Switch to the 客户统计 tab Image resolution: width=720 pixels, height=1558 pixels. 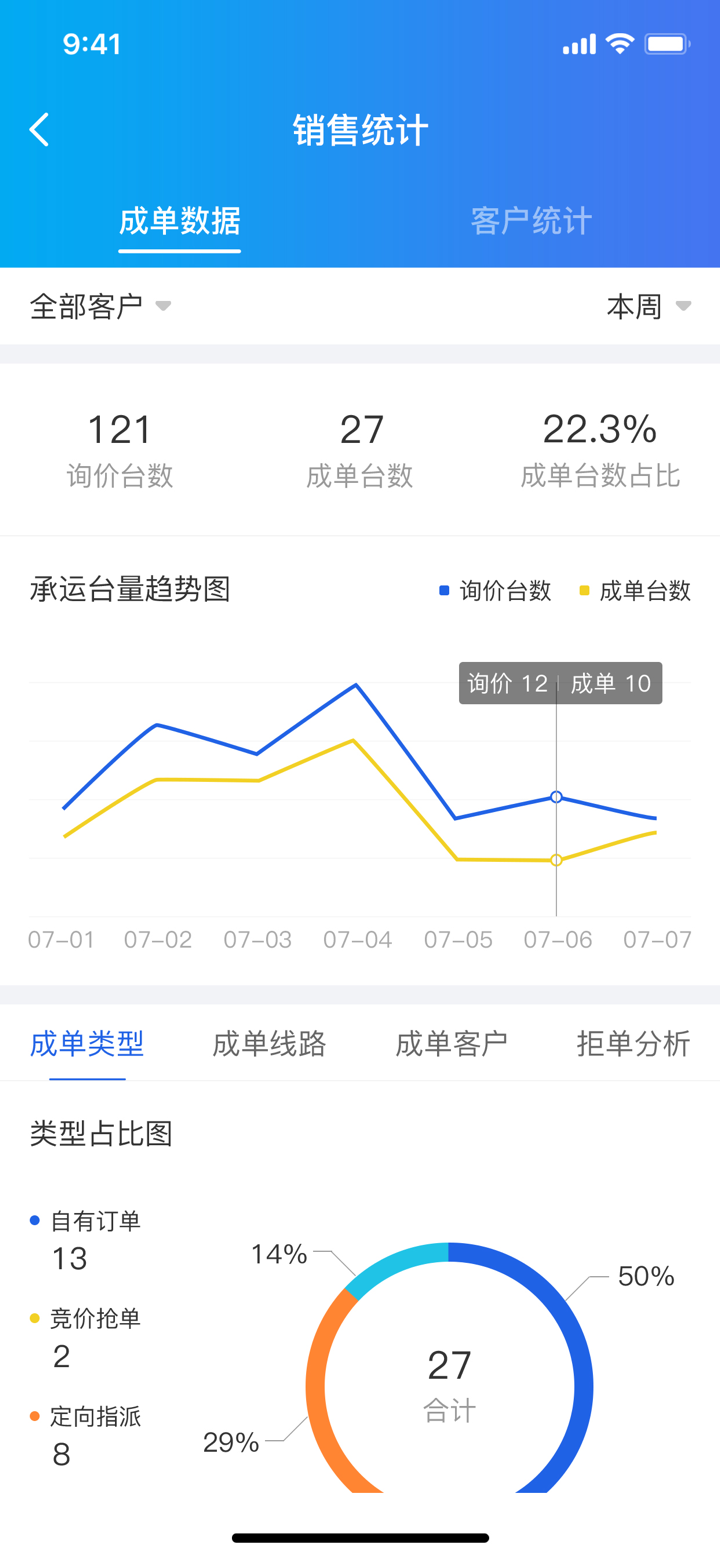[x=532, y=222]
